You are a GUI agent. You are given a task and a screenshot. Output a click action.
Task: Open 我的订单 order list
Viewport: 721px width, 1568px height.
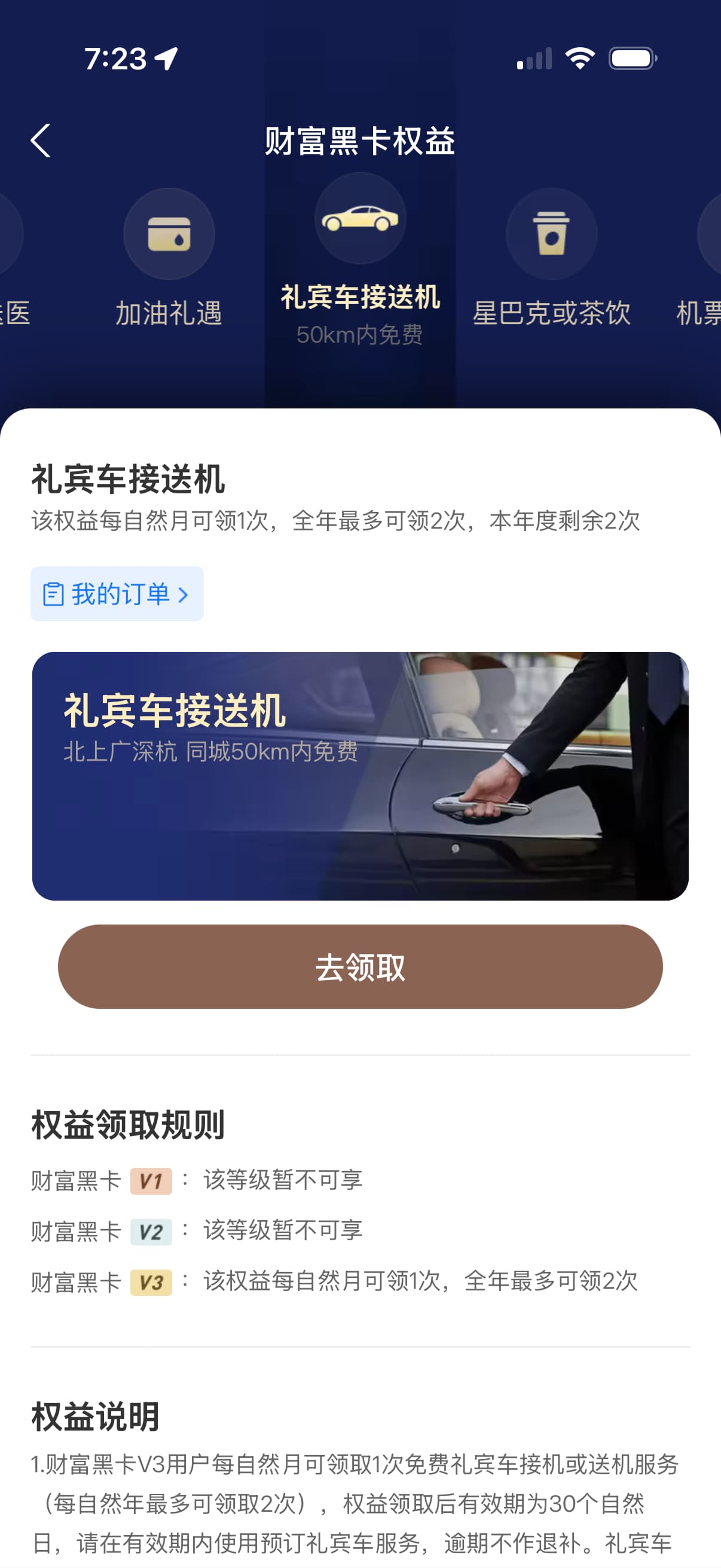pyautogui.click(x=117, y=593)
